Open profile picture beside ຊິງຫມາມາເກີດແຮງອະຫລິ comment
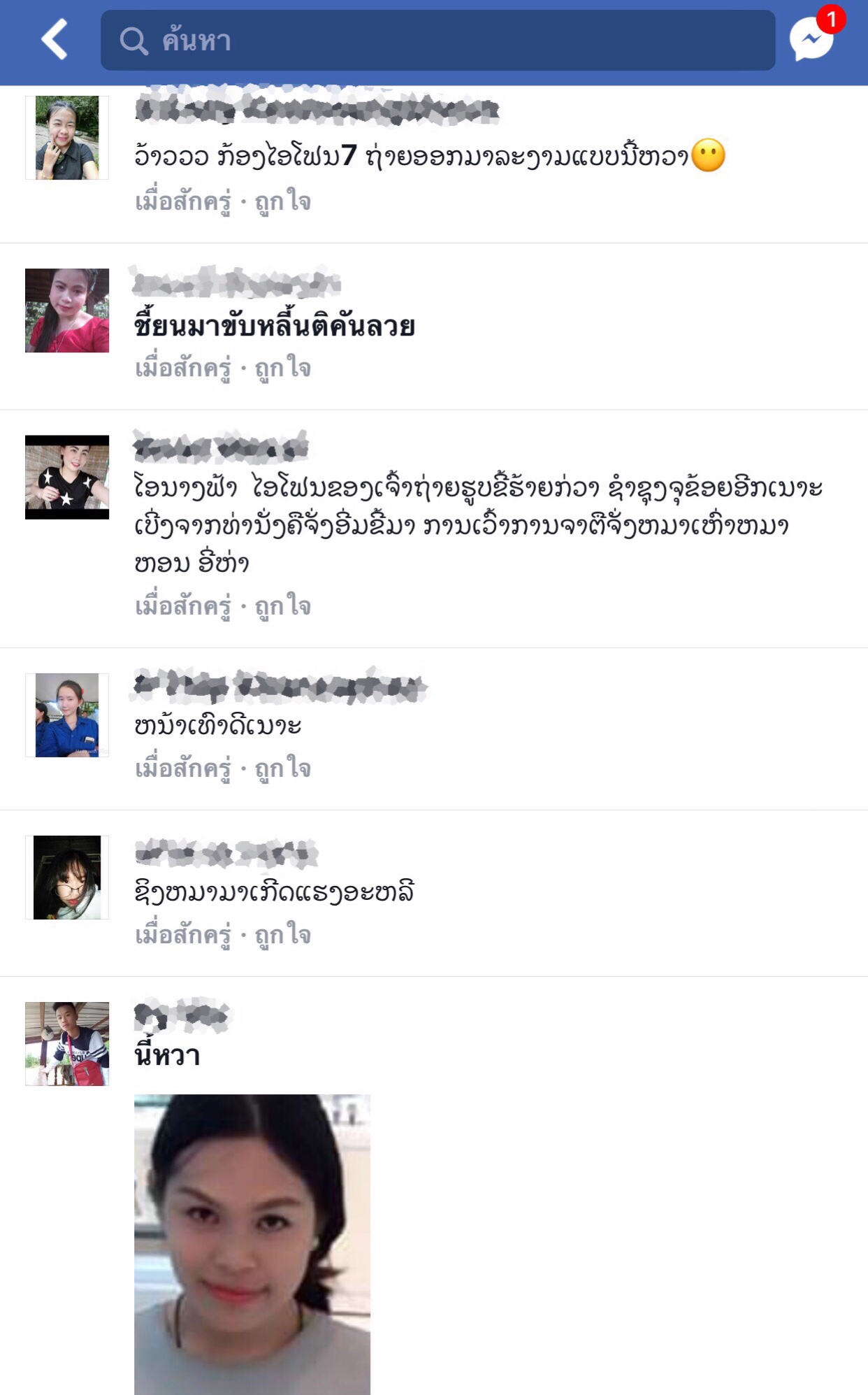Viewport: 868px width, 1395px height. coord(67,877)
